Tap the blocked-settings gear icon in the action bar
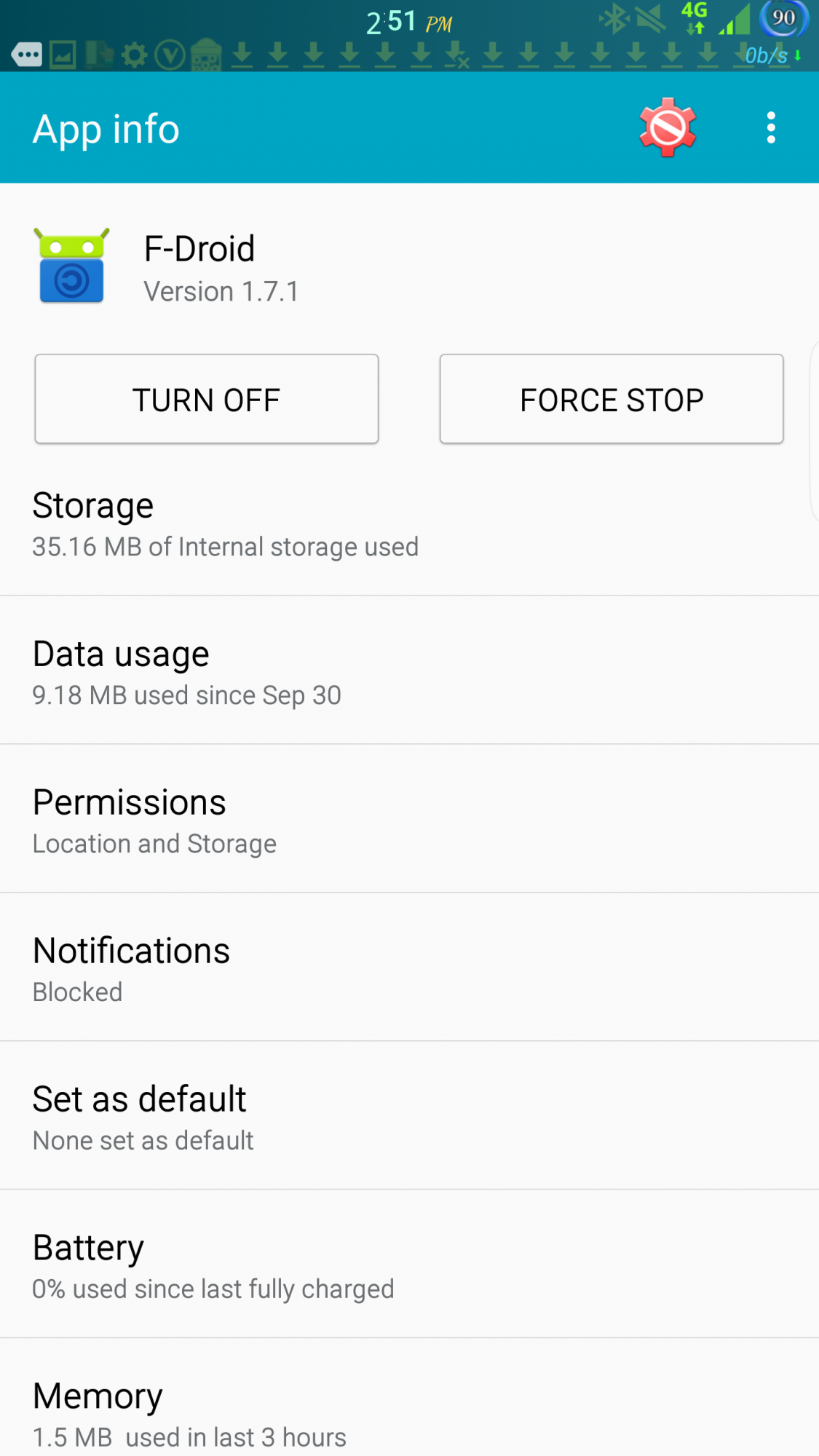The width and height of the screenshot is (819, 1456). point(668,127)
